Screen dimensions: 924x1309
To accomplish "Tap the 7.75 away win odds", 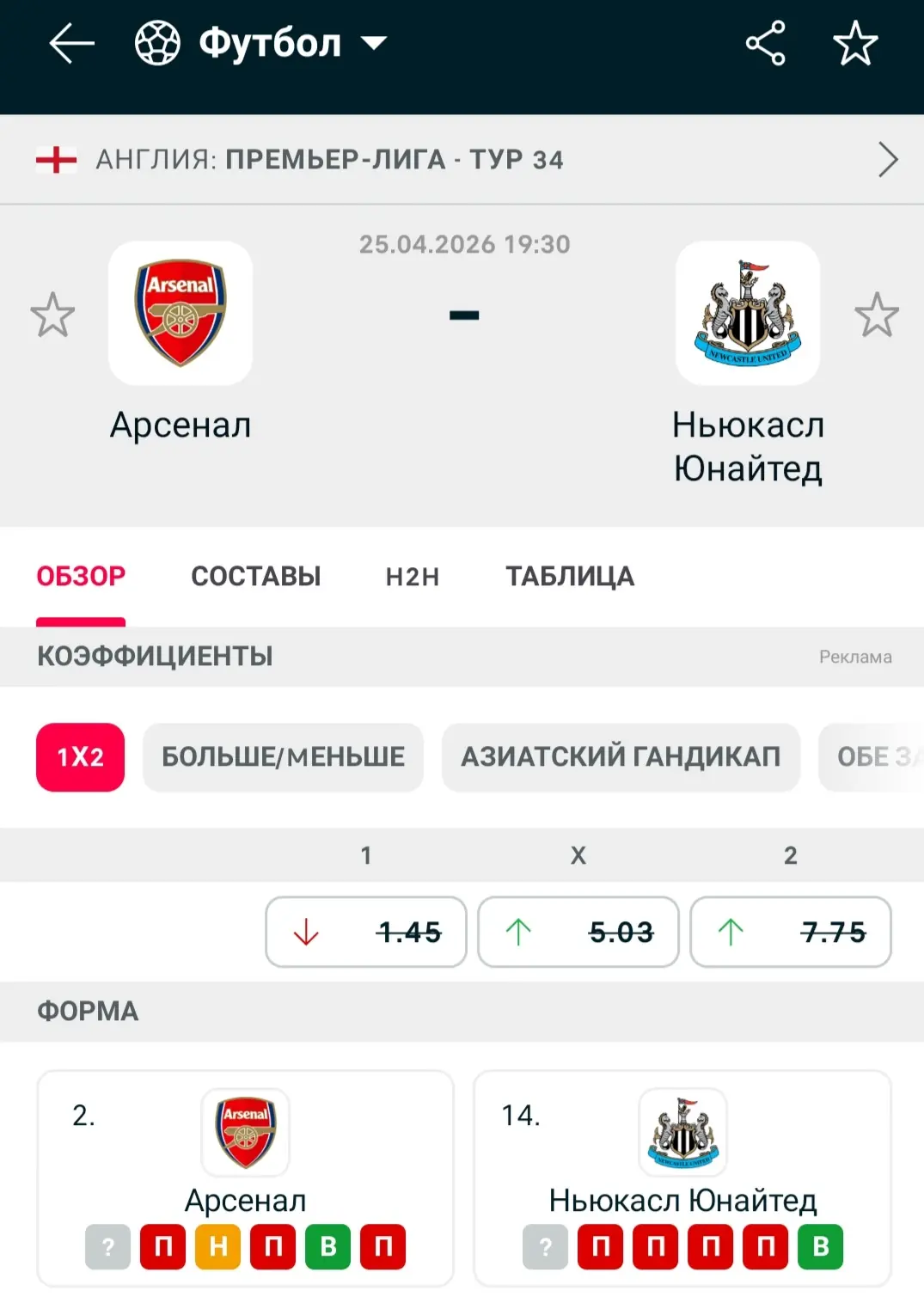I will point(791,933).
